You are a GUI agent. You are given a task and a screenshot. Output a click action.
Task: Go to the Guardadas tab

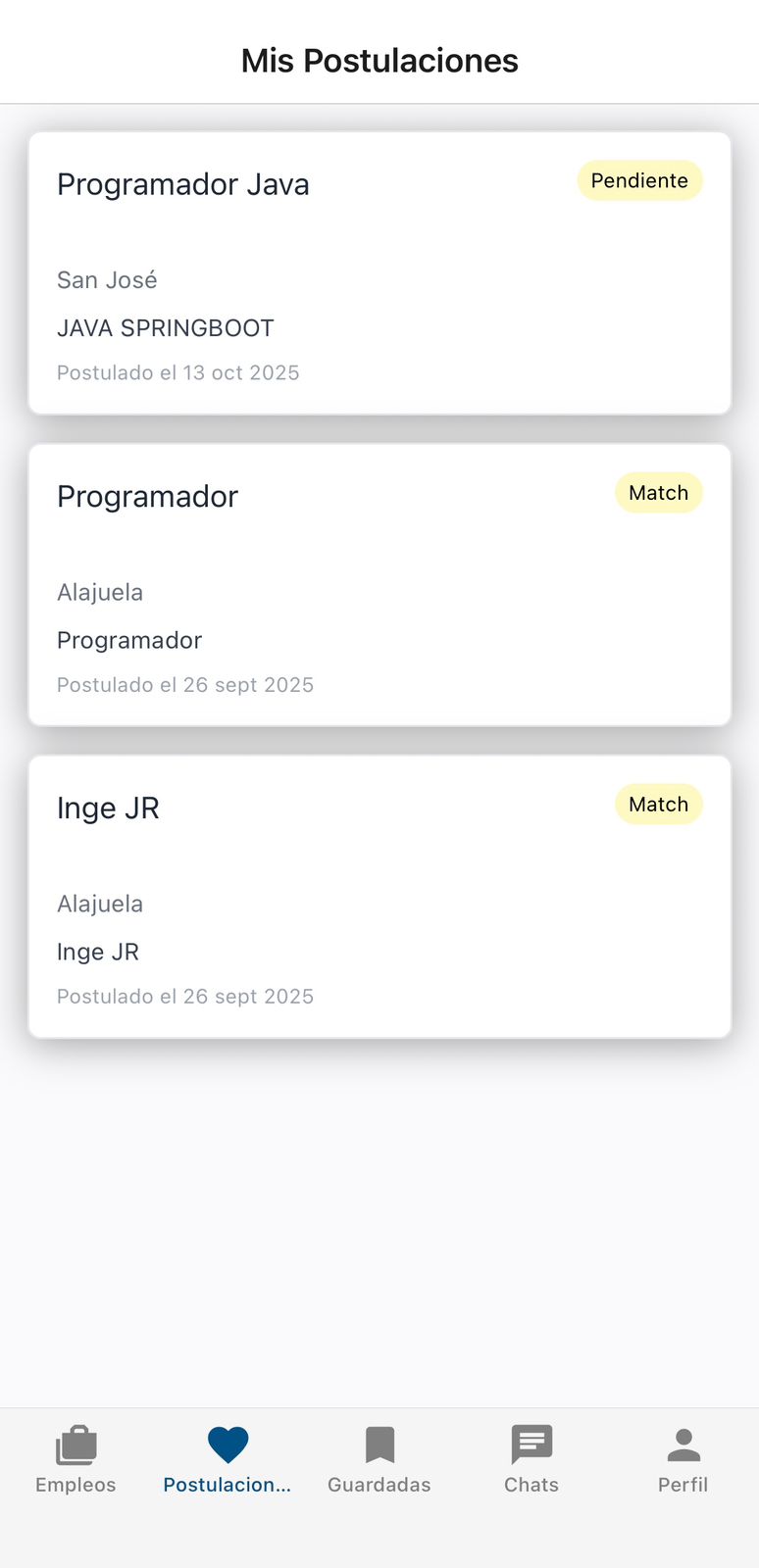pos(379,1459)
